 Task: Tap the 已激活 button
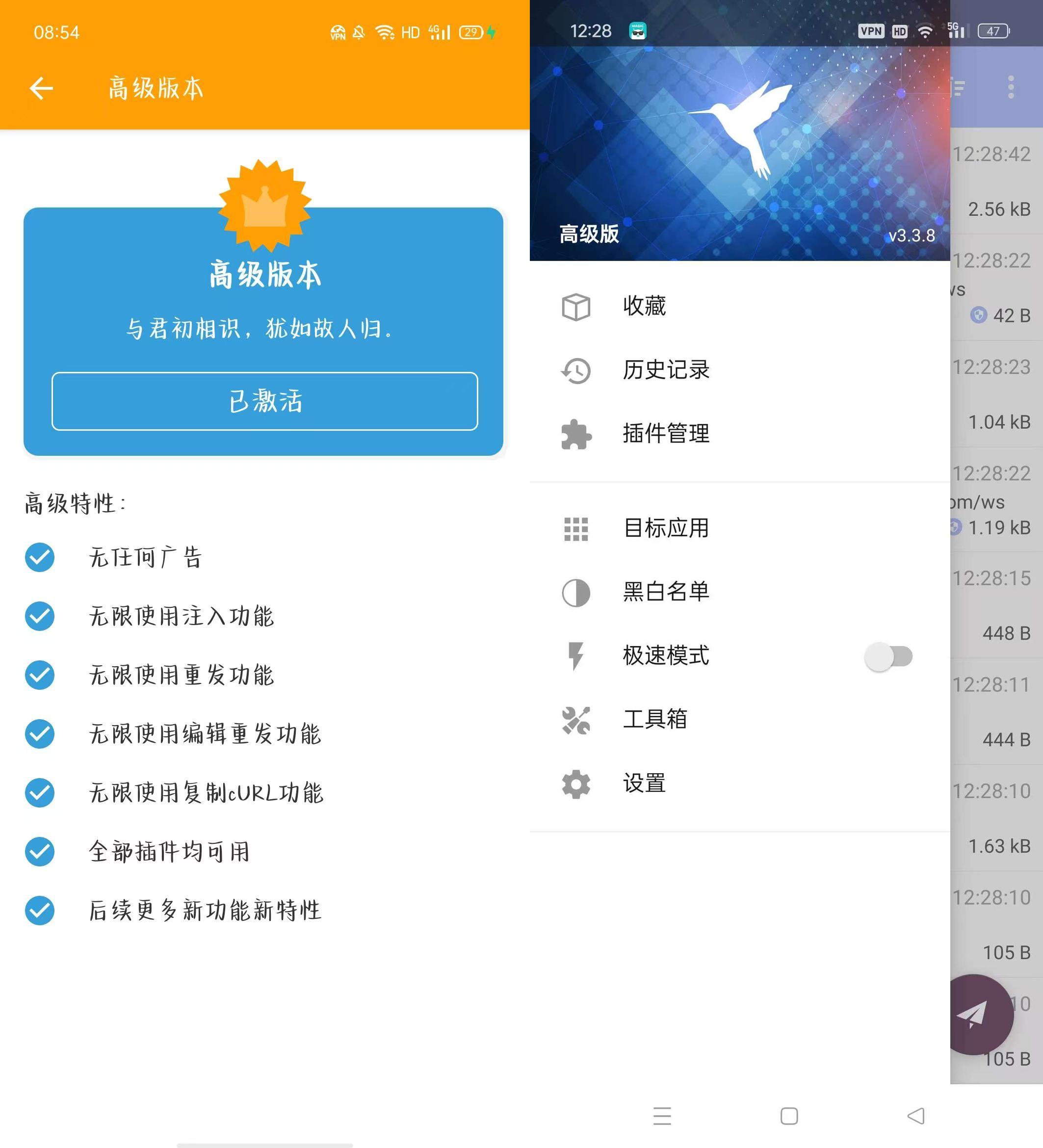click(x=265, y=401)
